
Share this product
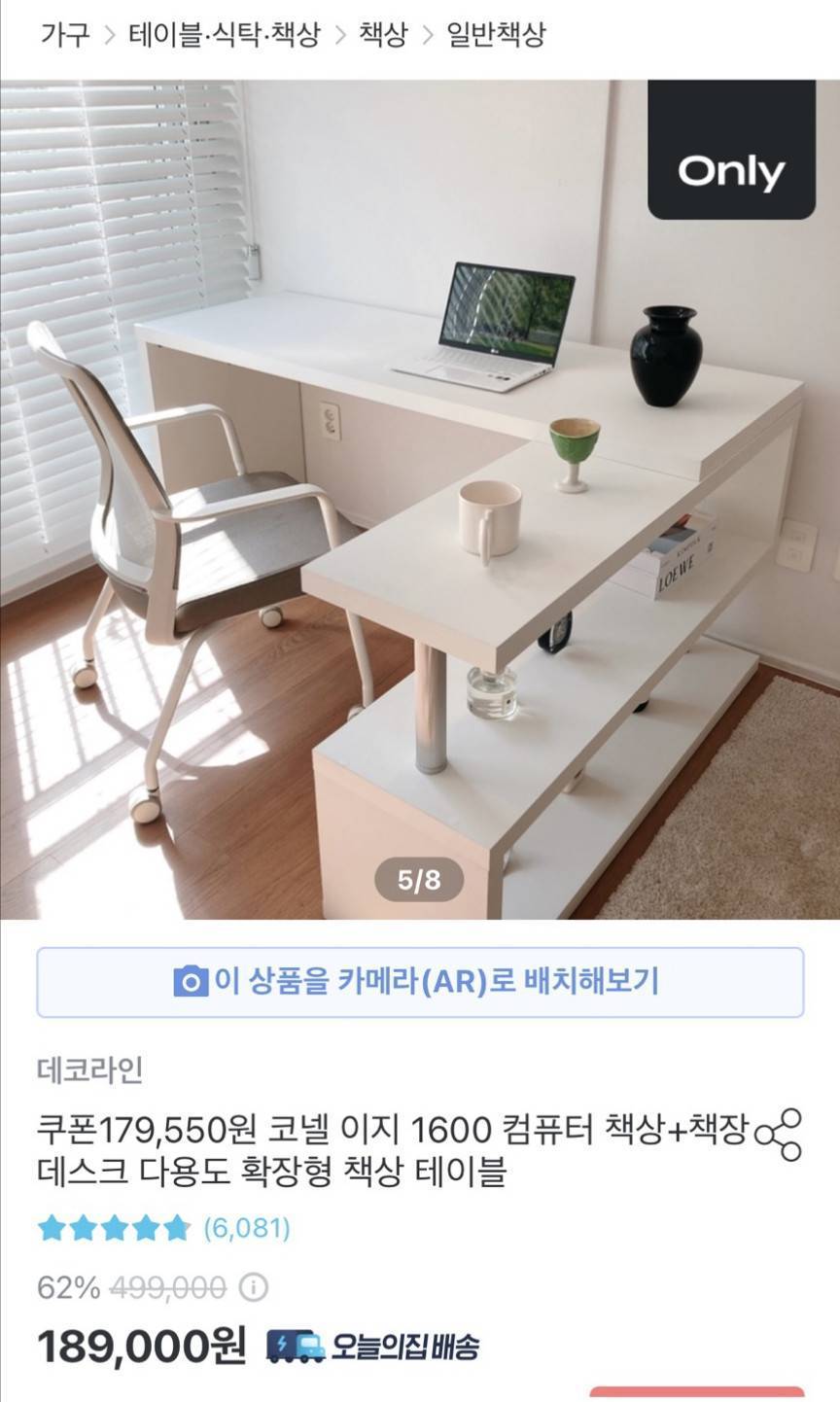(x=778, y=1135)
